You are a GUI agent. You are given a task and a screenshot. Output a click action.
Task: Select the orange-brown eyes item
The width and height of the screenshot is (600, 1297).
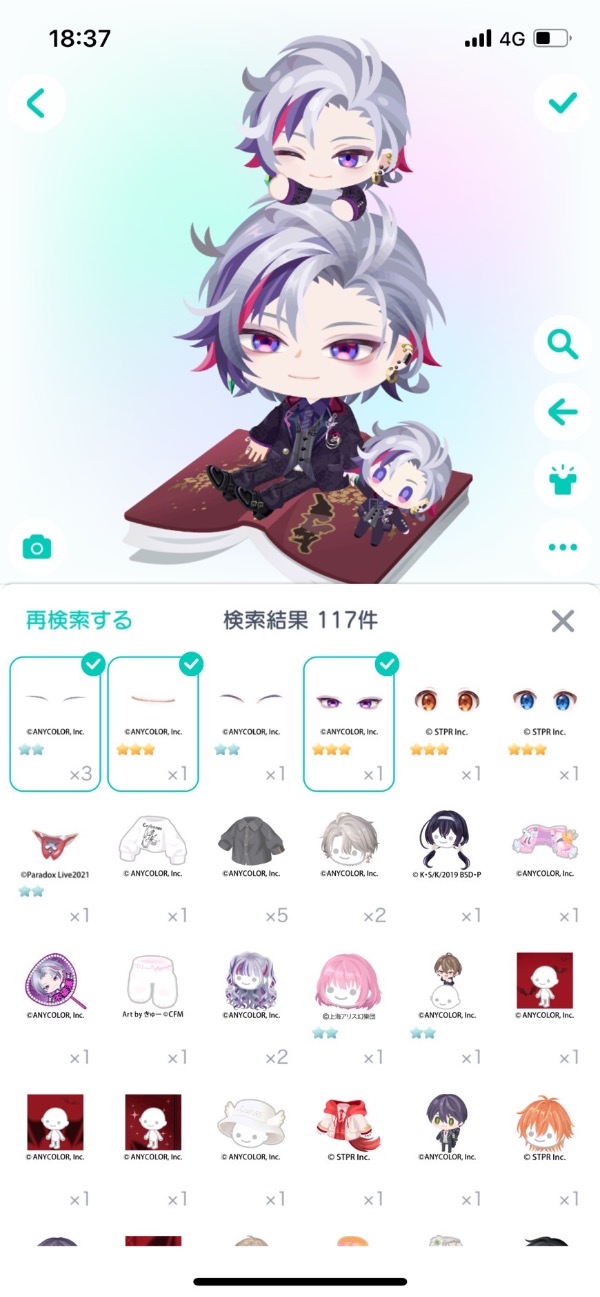[x=445, y=722]
